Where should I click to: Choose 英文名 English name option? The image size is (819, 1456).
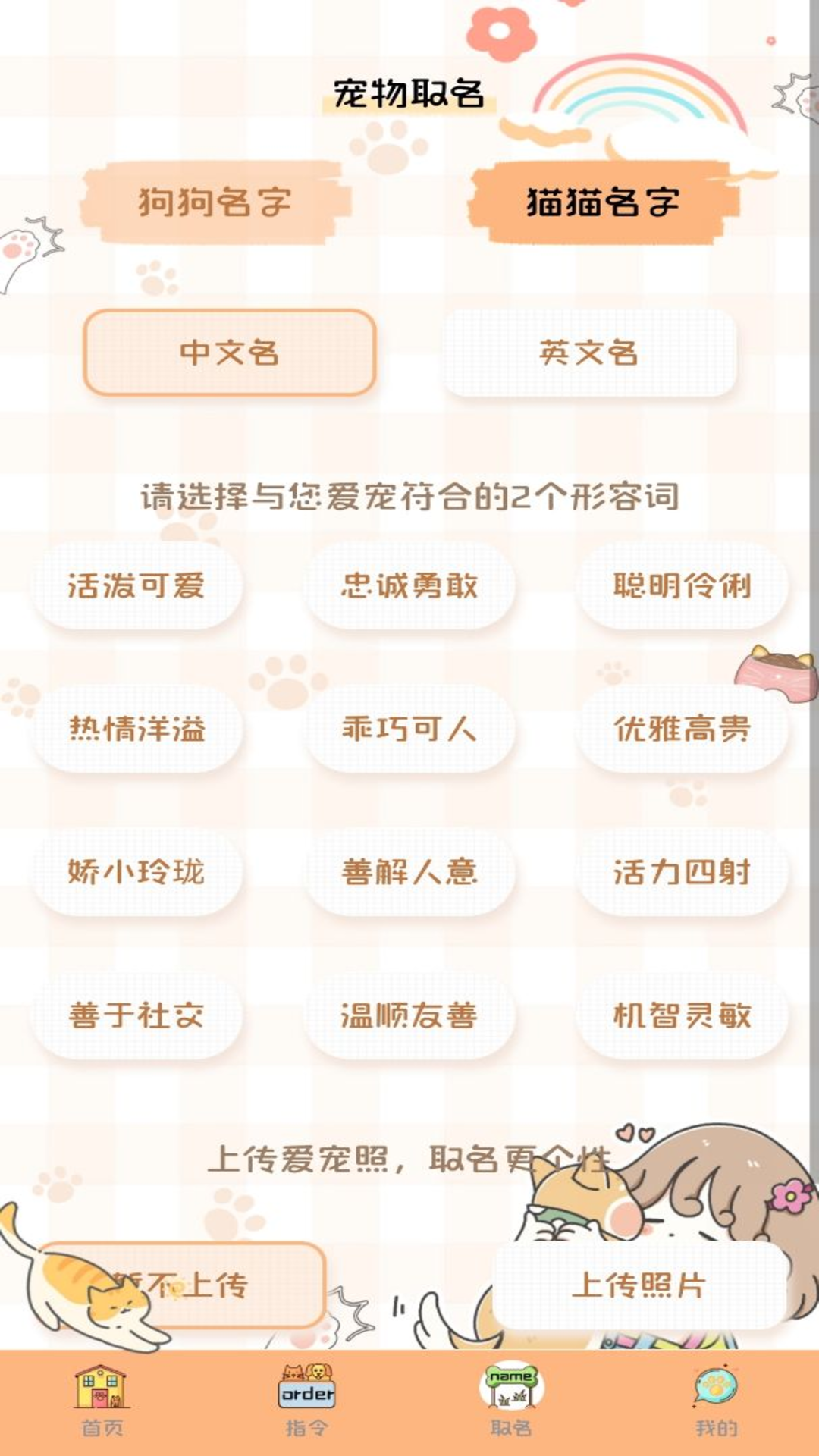(588, 353)
